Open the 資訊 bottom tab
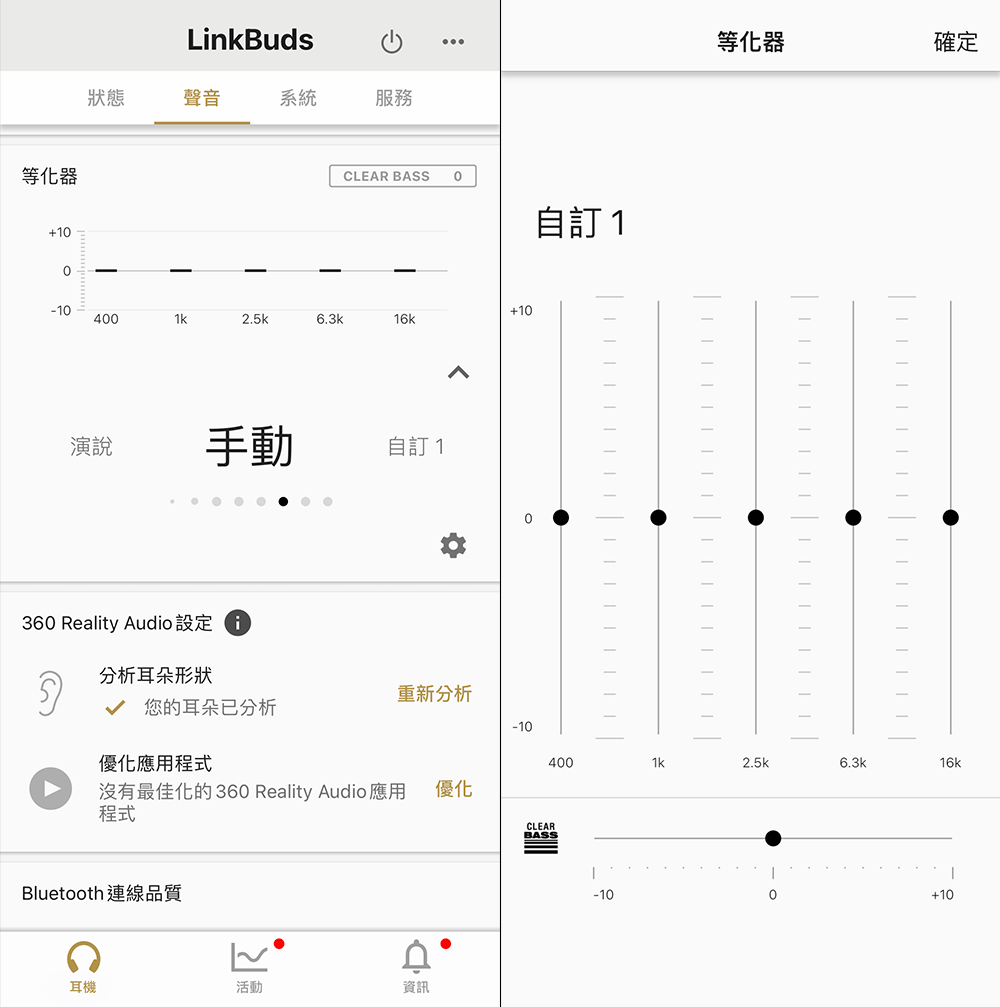The height and width of the screenshot is (1007, 1000). pos(416,967)
